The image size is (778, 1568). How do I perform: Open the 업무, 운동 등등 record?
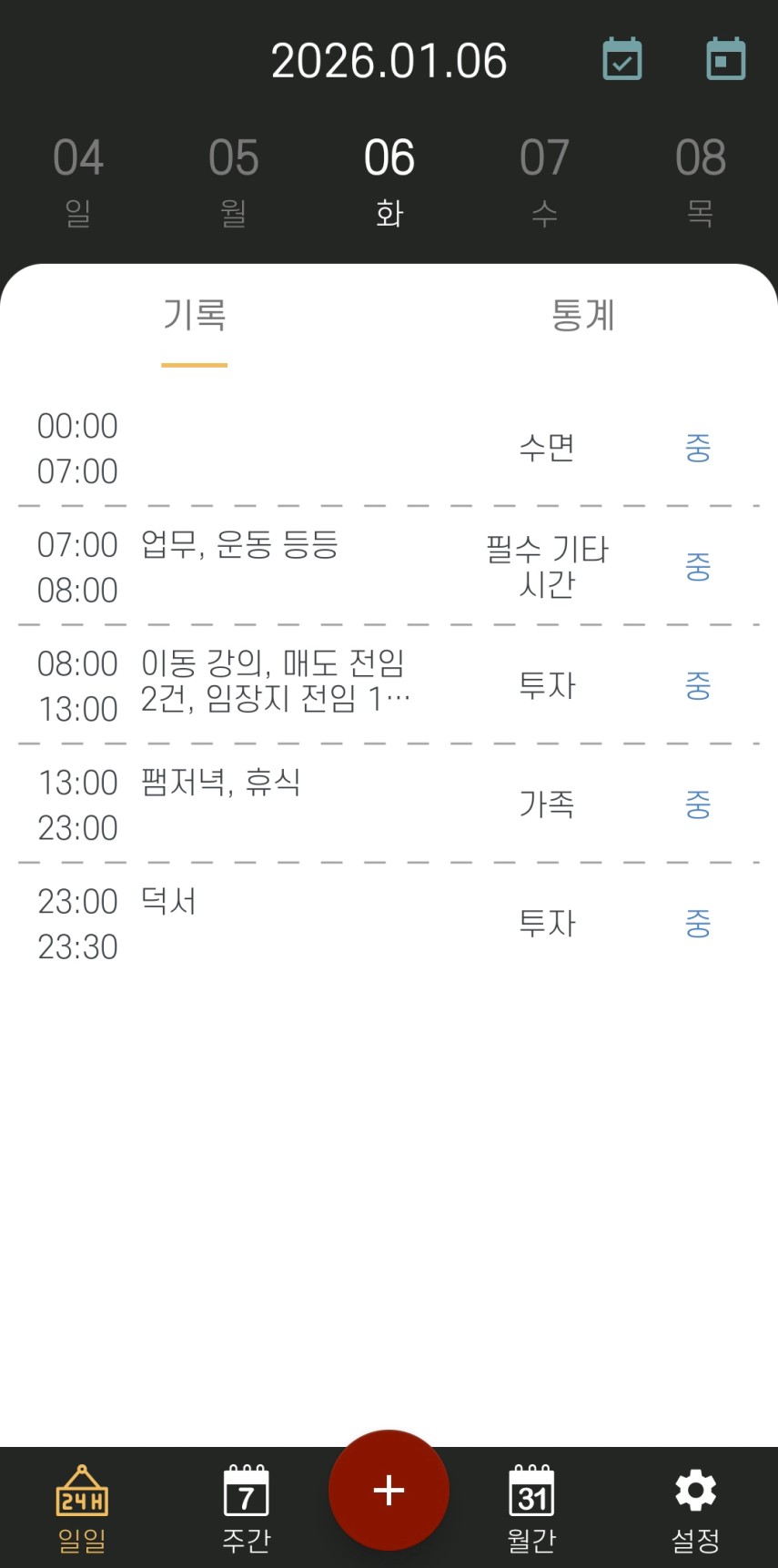pyautogui.click(x=389, y=566)
